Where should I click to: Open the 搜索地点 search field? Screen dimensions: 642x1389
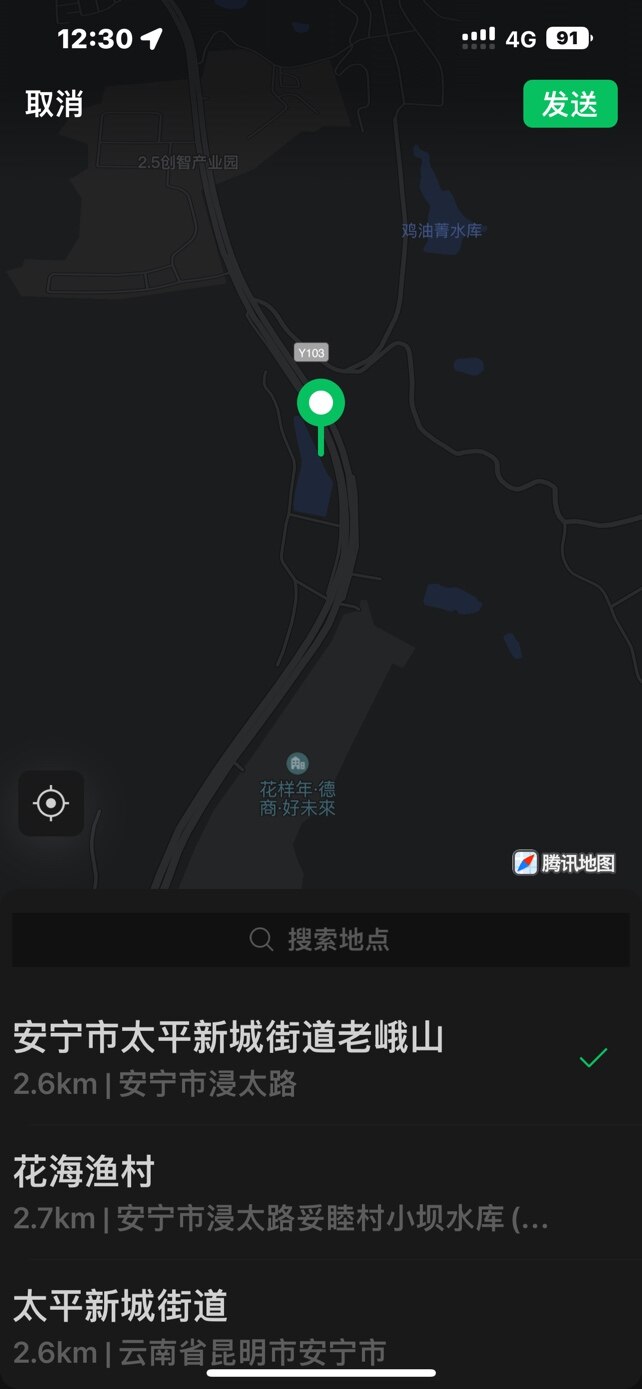click(320, 939)
